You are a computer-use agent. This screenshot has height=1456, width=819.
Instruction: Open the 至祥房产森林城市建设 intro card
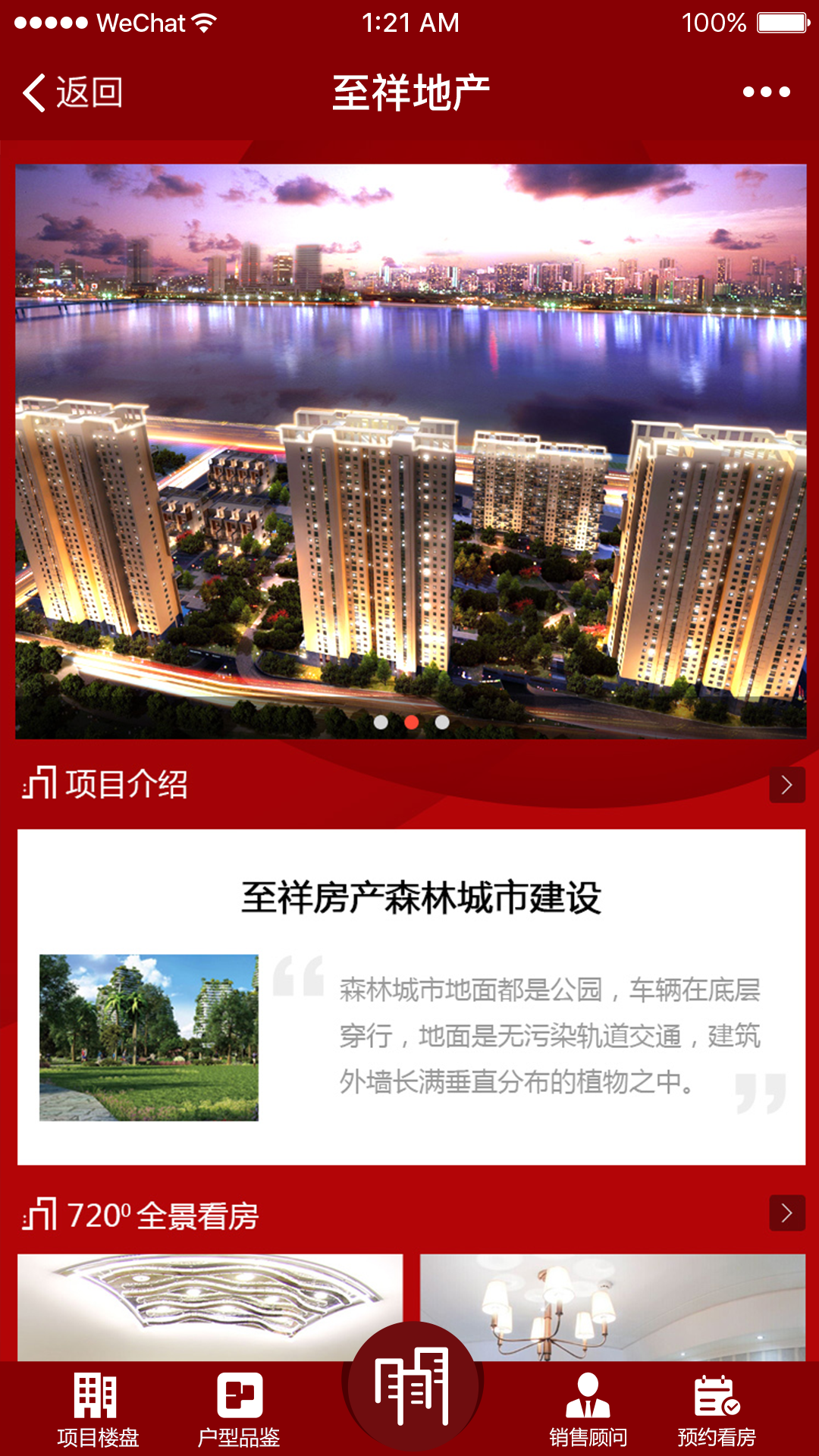[x=411, y=996]
